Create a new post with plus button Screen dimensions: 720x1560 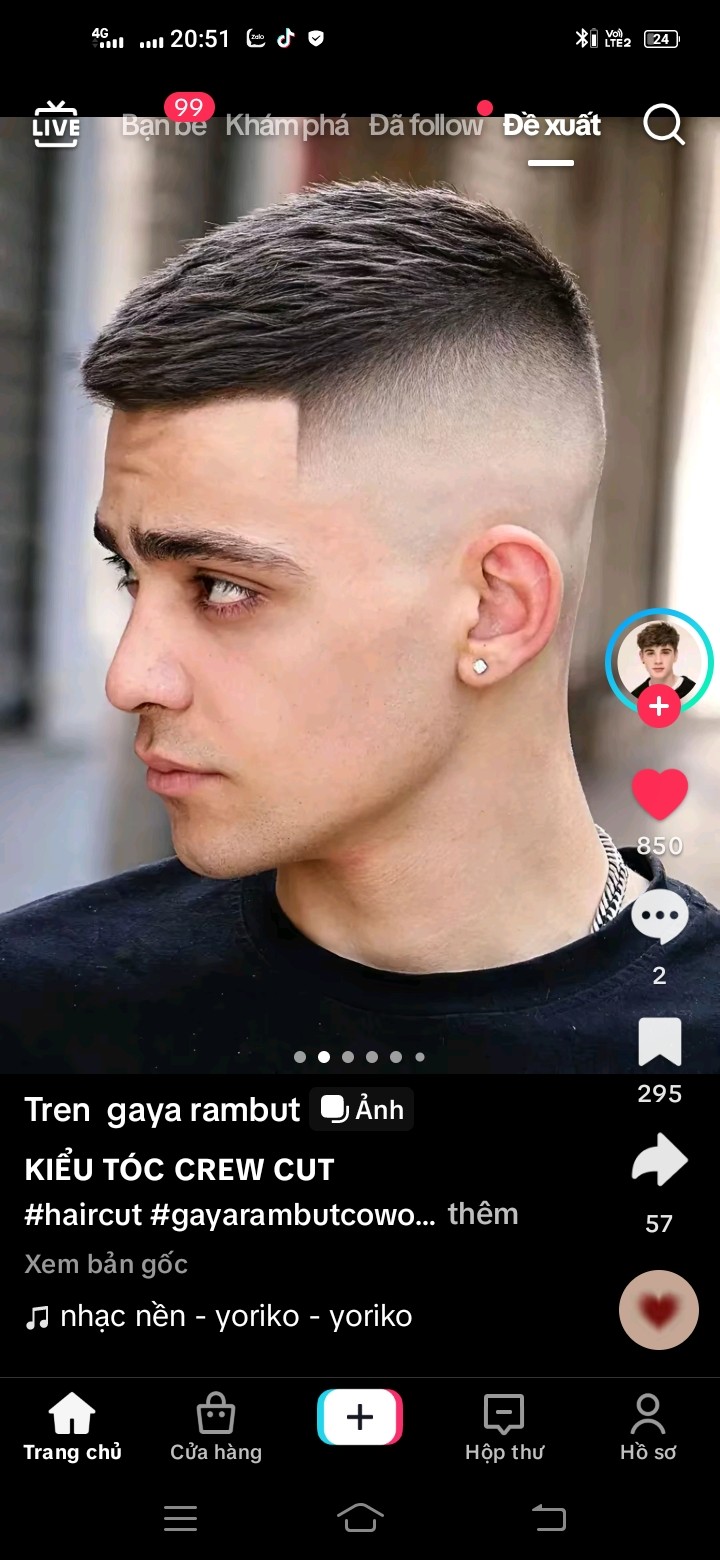360,1417
